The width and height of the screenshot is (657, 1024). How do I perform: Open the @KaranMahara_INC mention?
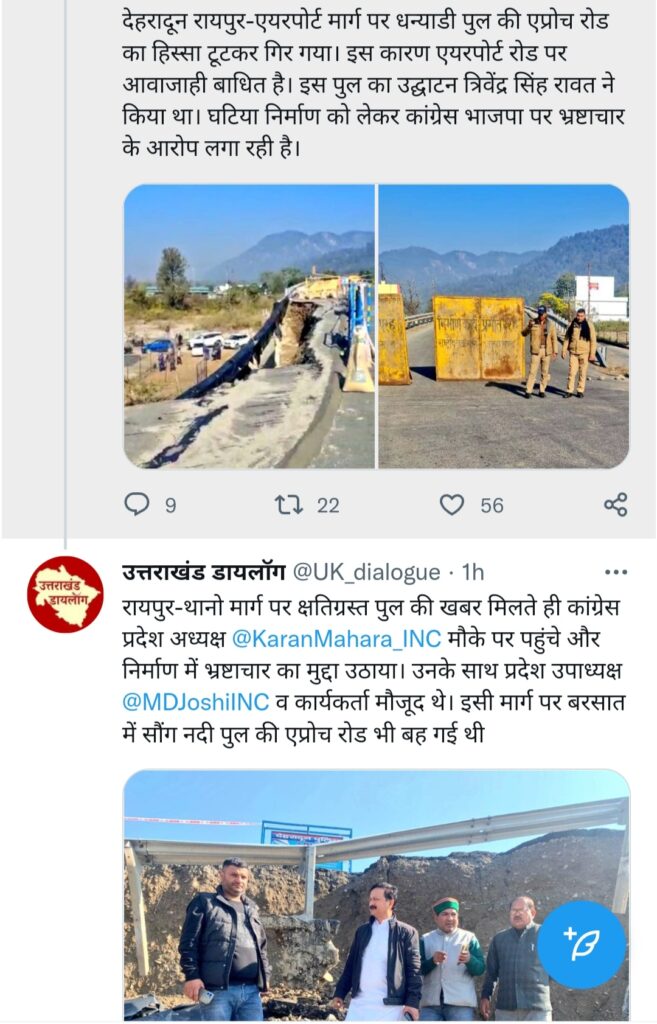coord(331,637)
